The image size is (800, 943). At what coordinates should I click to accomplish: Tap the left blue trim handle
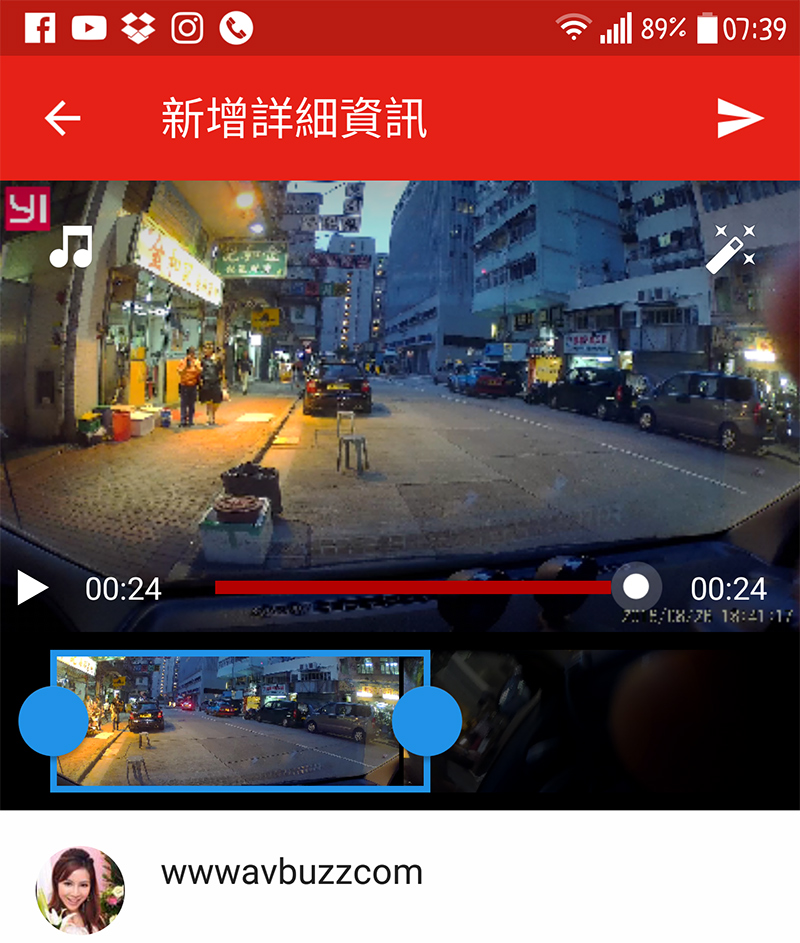(x=54, y=721)
